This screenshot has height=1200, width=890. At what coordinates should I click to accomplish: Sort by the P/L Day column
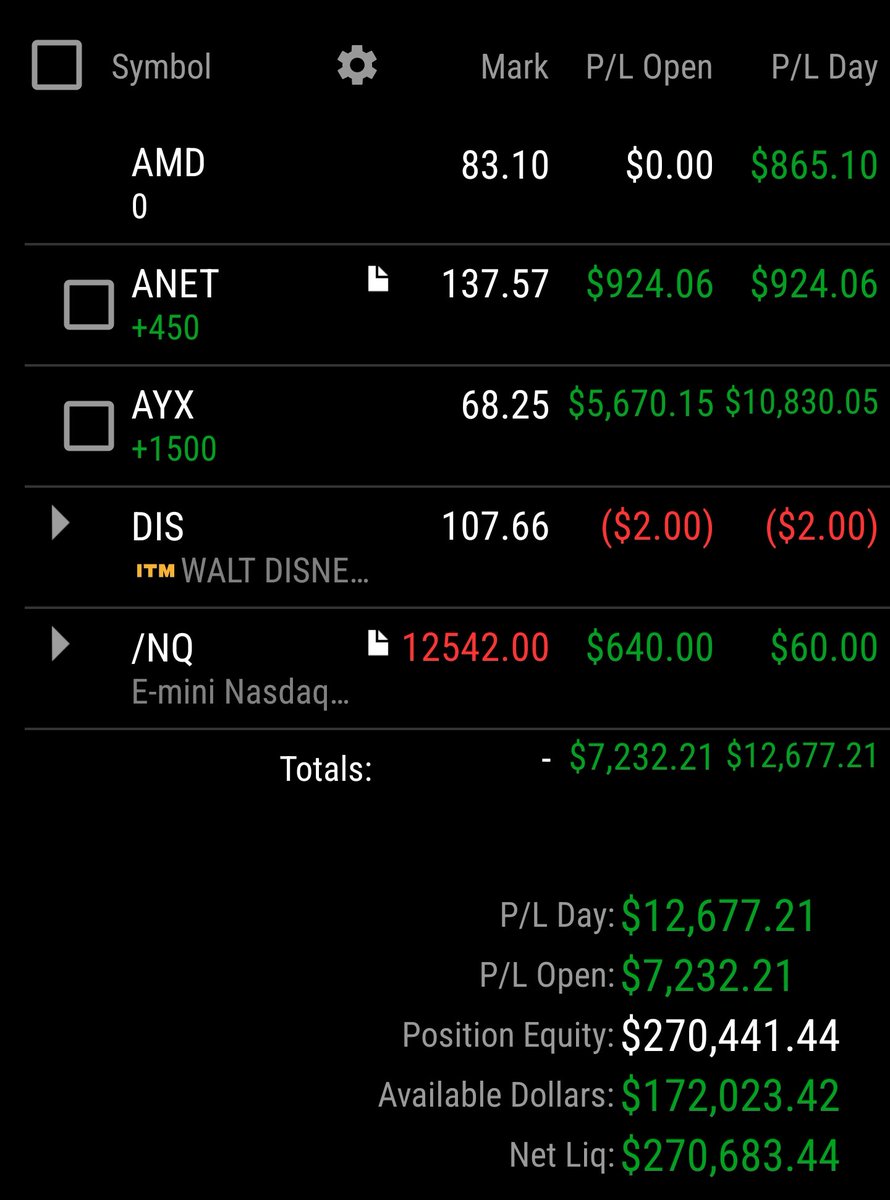coord(824,67)
